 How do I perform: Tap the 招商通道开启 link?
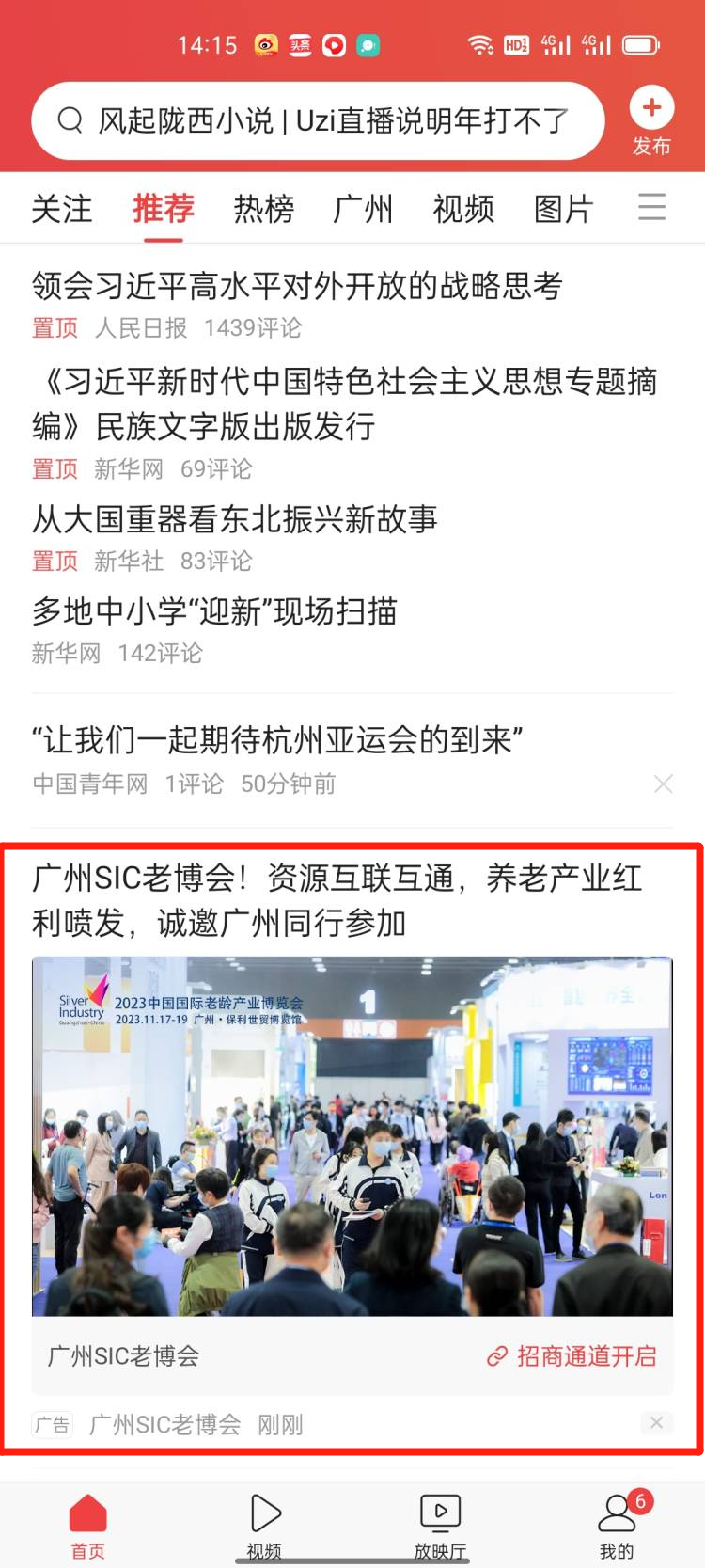[x=572, y=1356]
